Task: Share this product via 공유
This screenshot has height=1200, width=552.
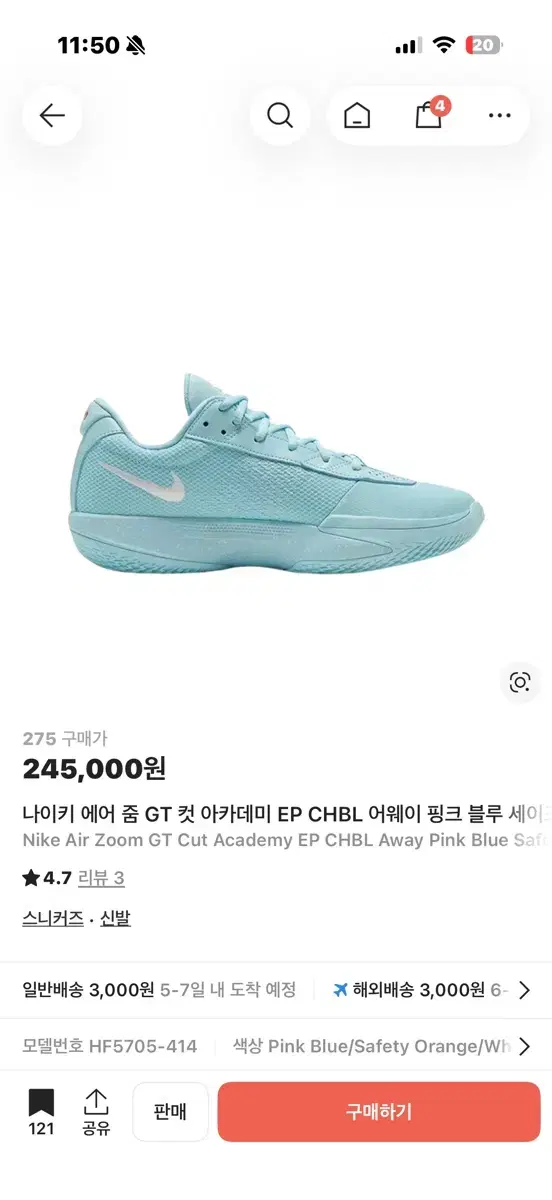Action: click(96, 1112)
